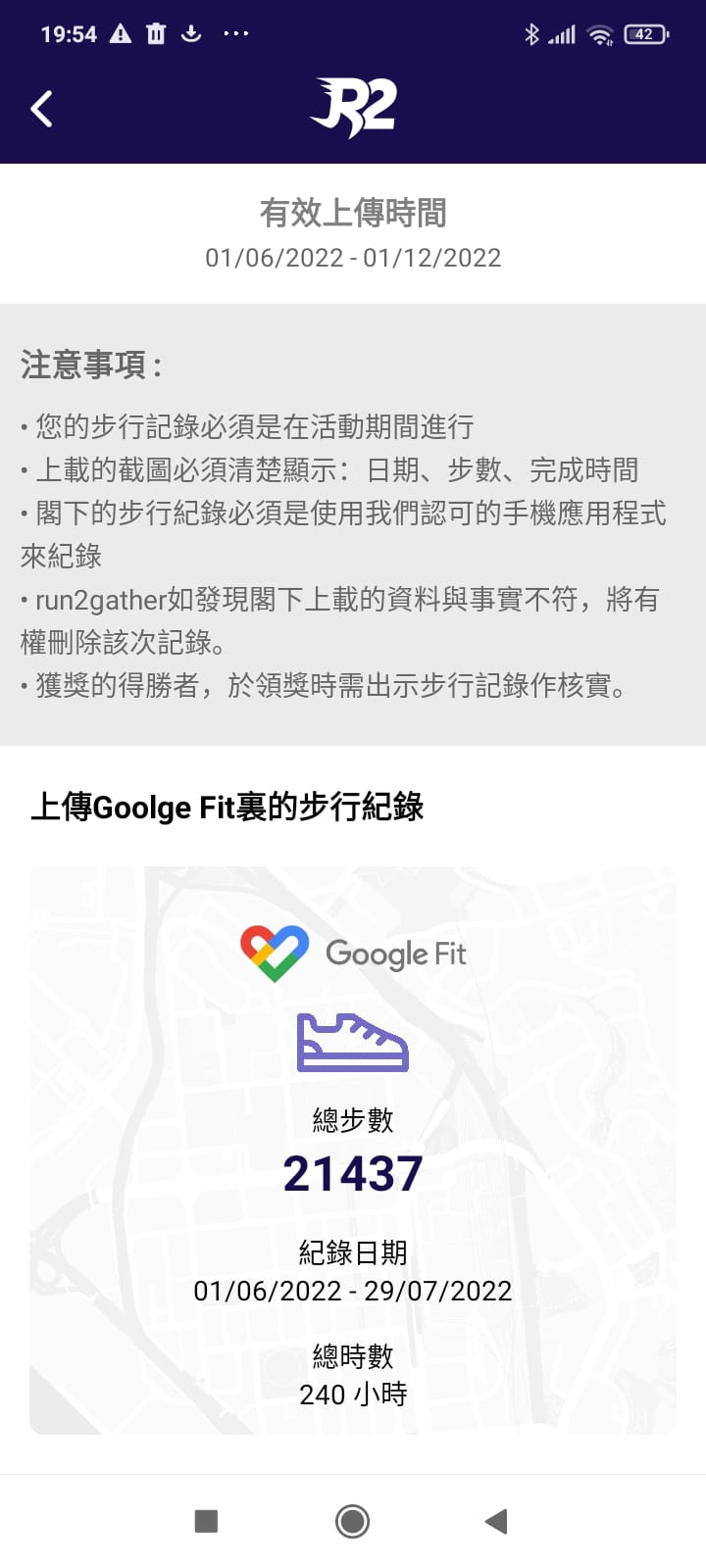Tap the system back triangle
The height and width of the screenshot is (1568, 706).
pos(496,1521)
